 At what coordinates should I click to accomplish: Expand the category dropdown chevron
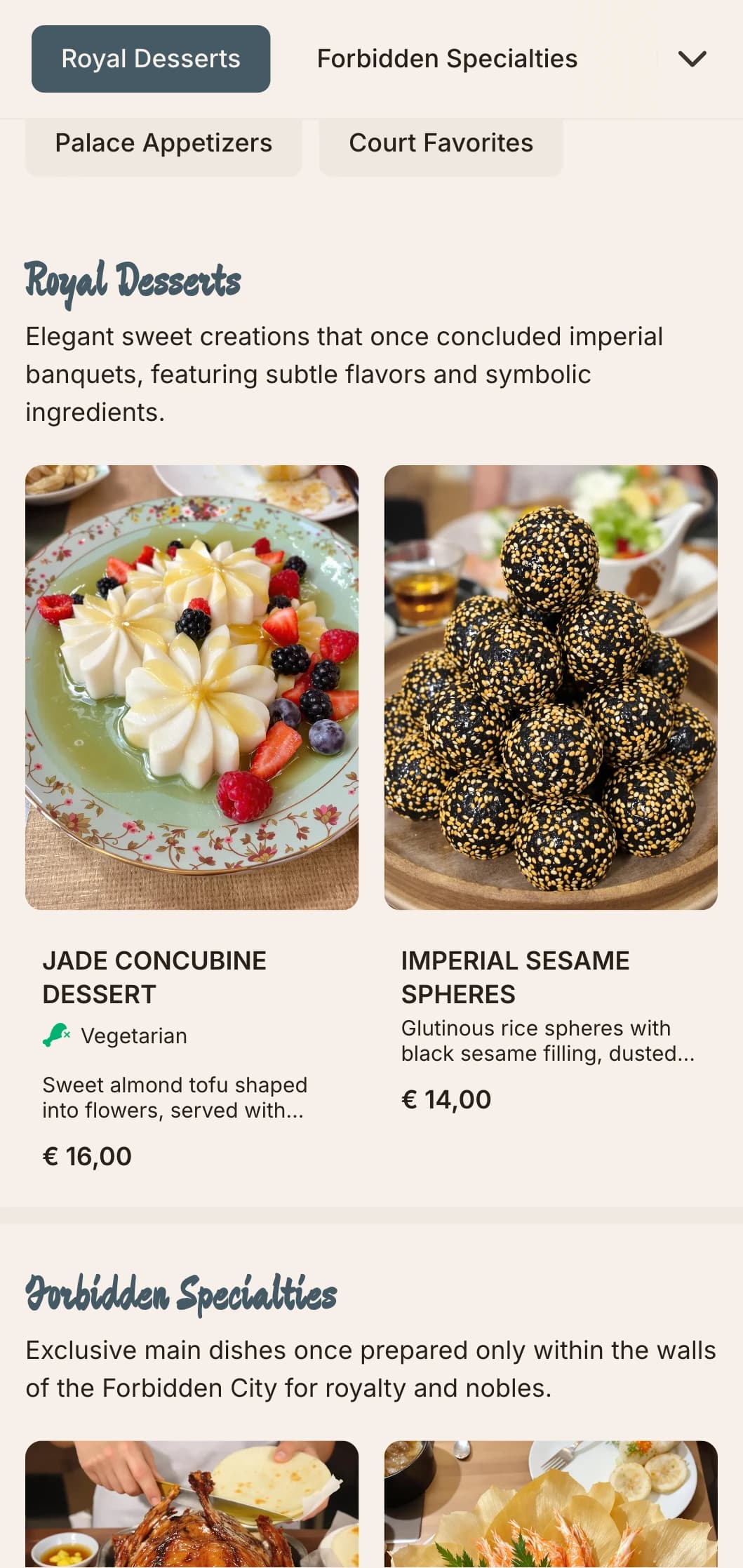692,59
